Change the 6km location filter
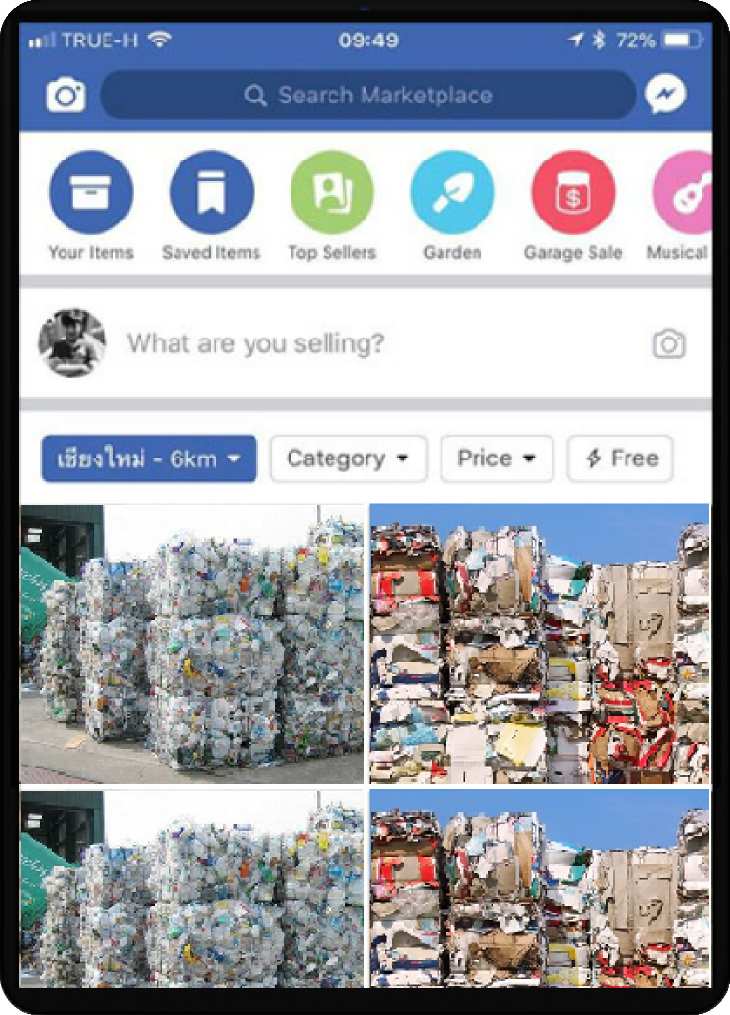730x1015 pixels. pos(149,459)
